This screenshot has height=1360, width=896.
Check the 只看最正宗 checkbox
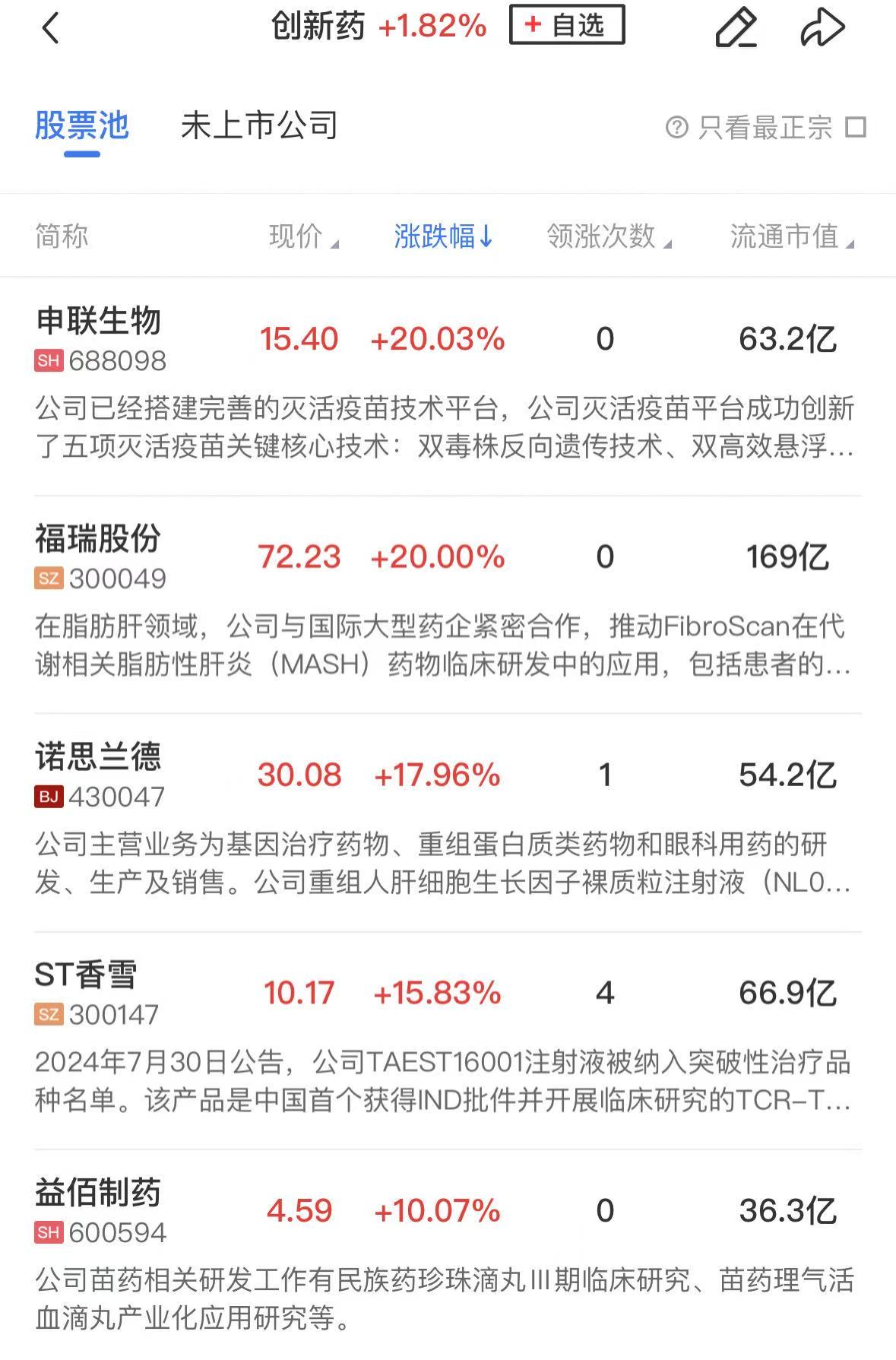[x=856, y=127]
